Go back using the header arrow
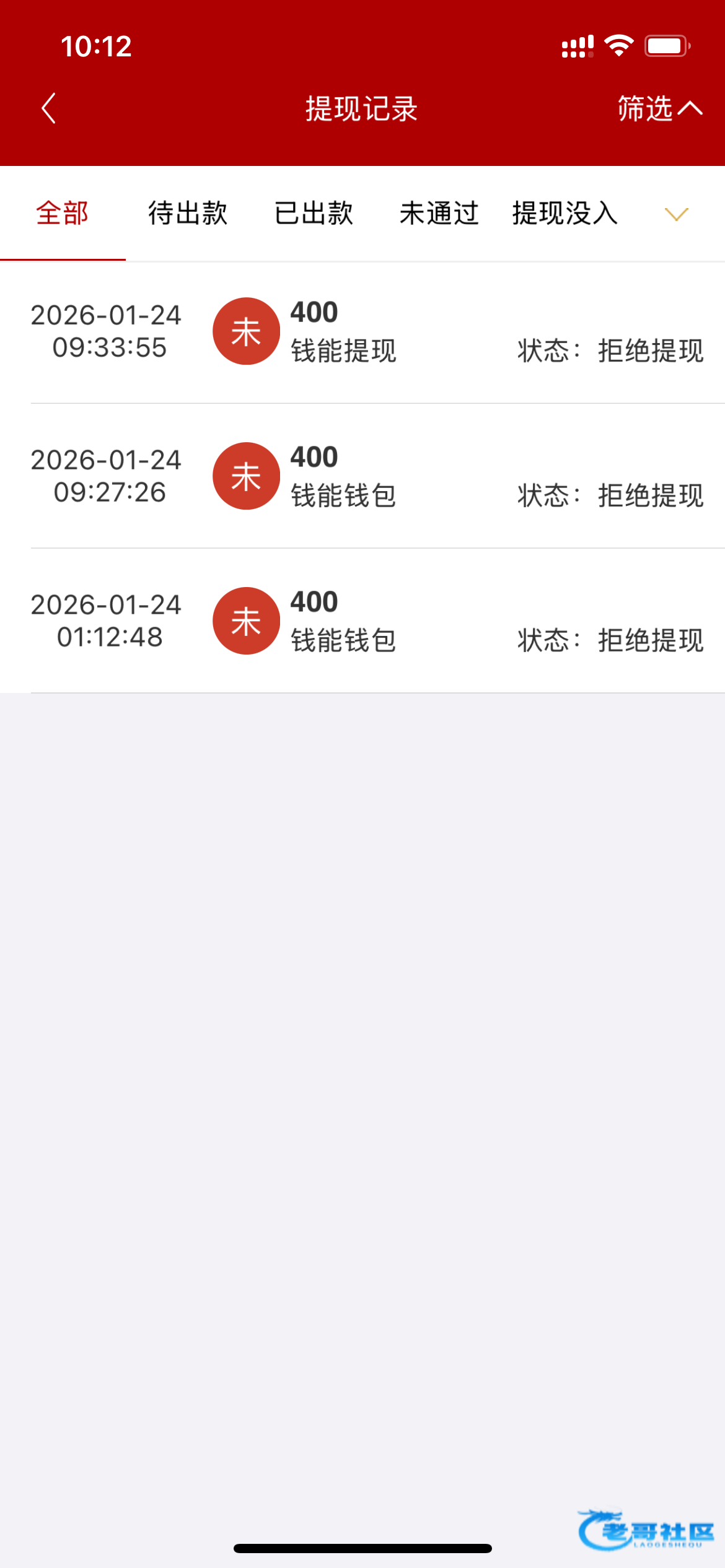 pos(49,109)
